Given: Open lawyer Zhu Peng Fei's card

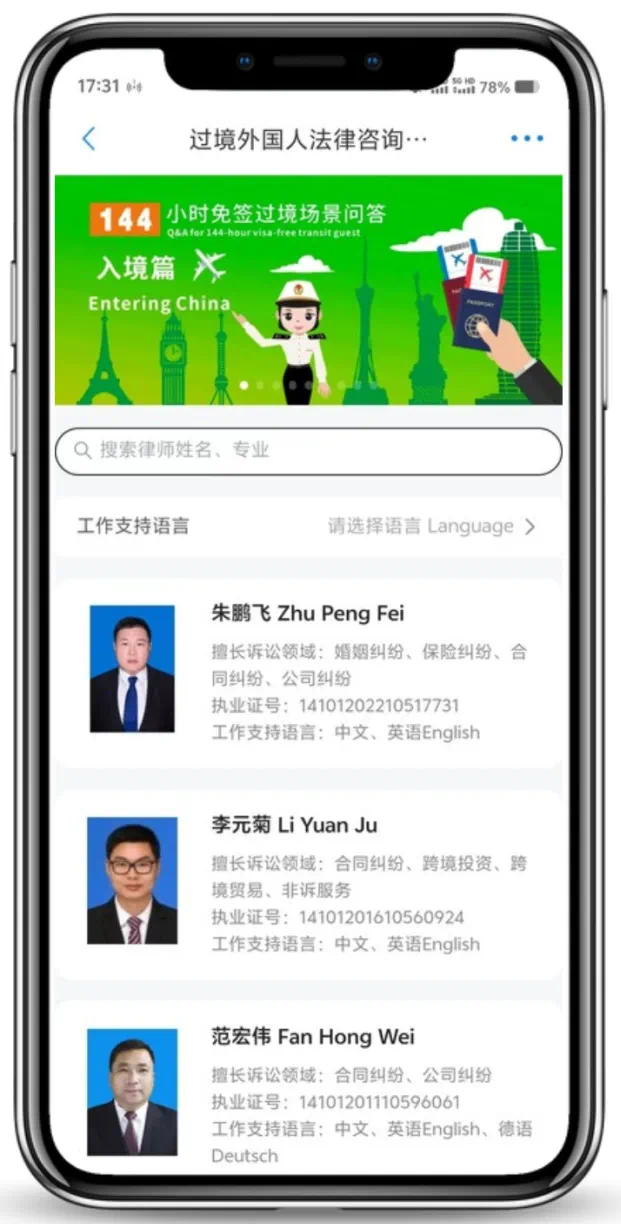Looking at the screenshot, I should pyautogui.click(x=308, y=672).
